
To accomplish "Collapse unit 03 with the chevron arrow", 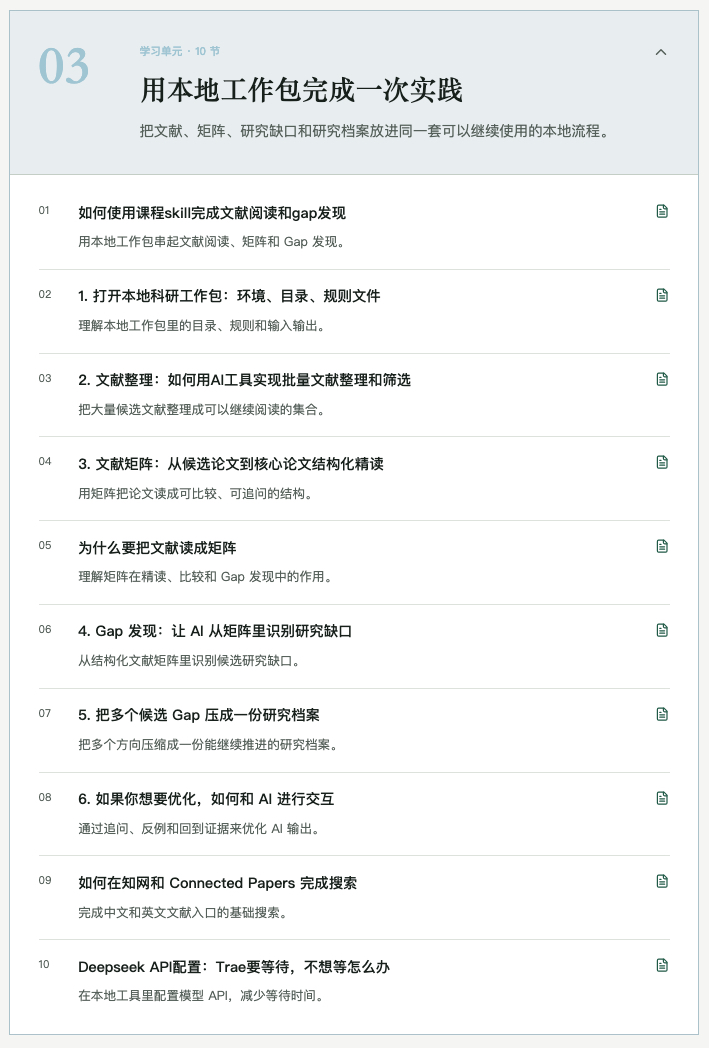I will click(660, 52).
